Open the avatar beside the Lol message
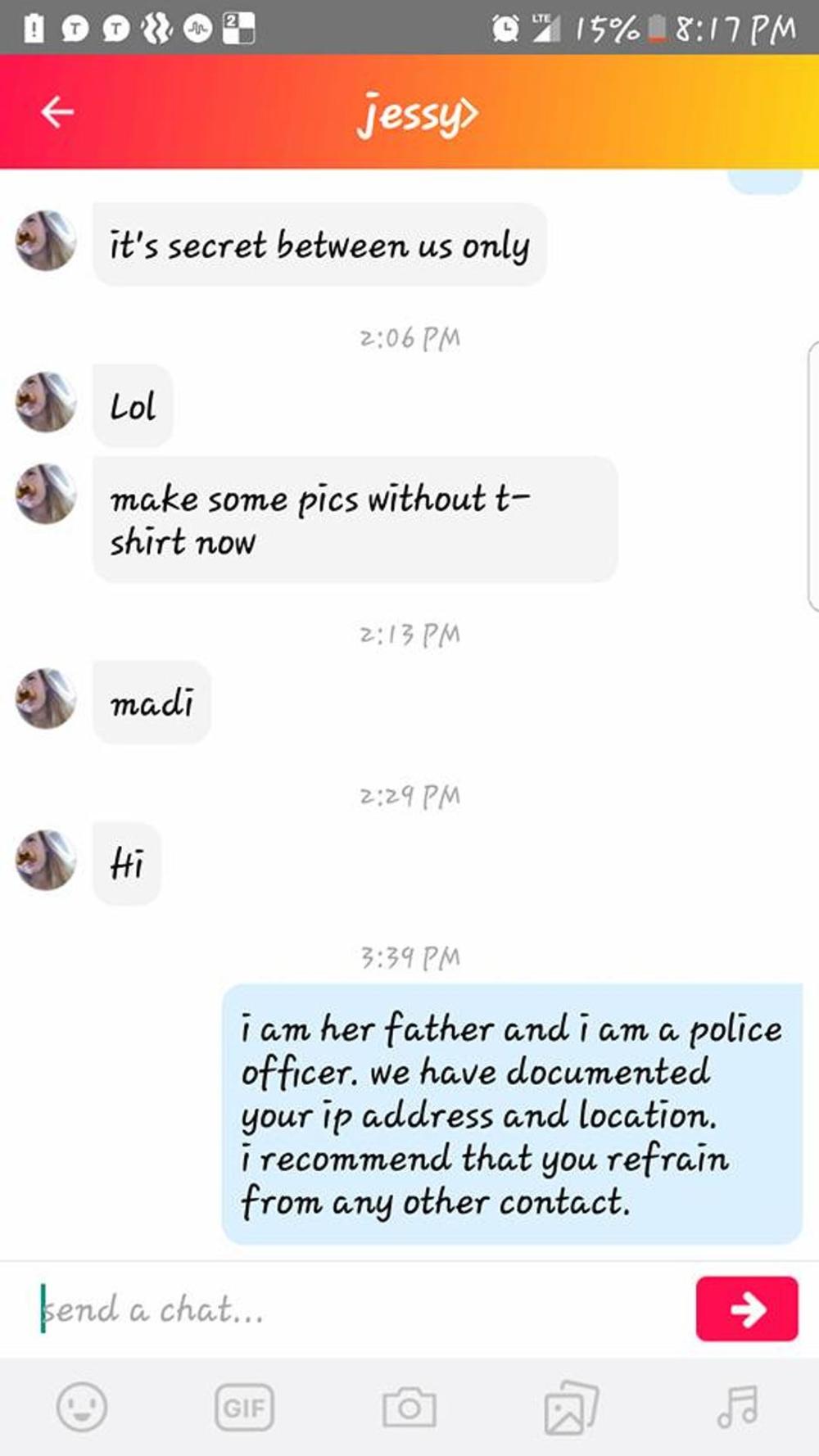Screen dimensions: 819x1456 (46, 401)
